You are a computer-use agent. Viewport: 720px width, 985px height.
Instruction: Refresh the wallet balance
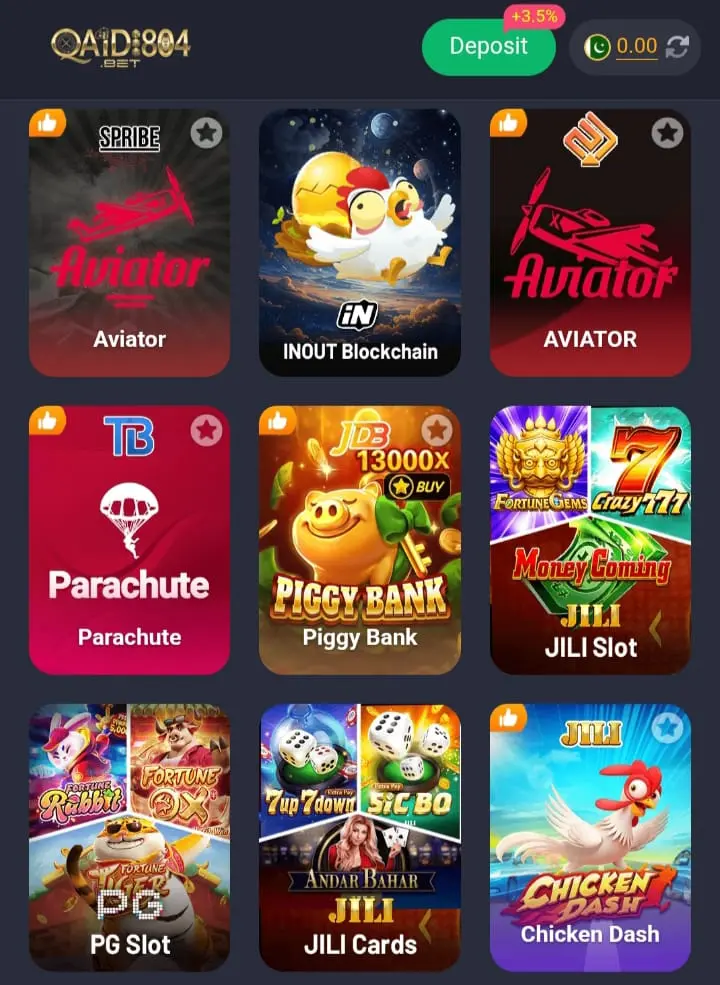(677, 47)
